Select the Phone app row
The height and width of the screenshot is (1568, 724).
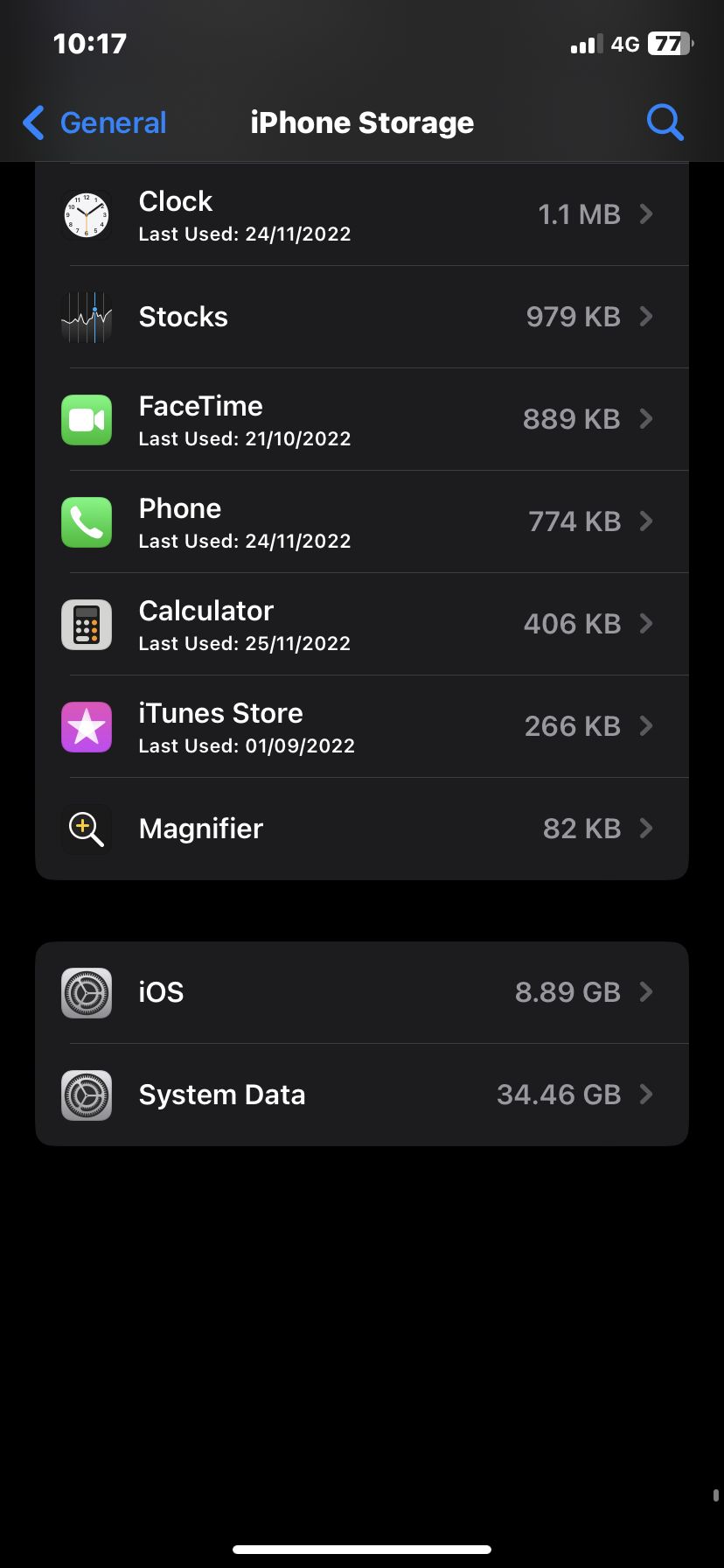362,521
